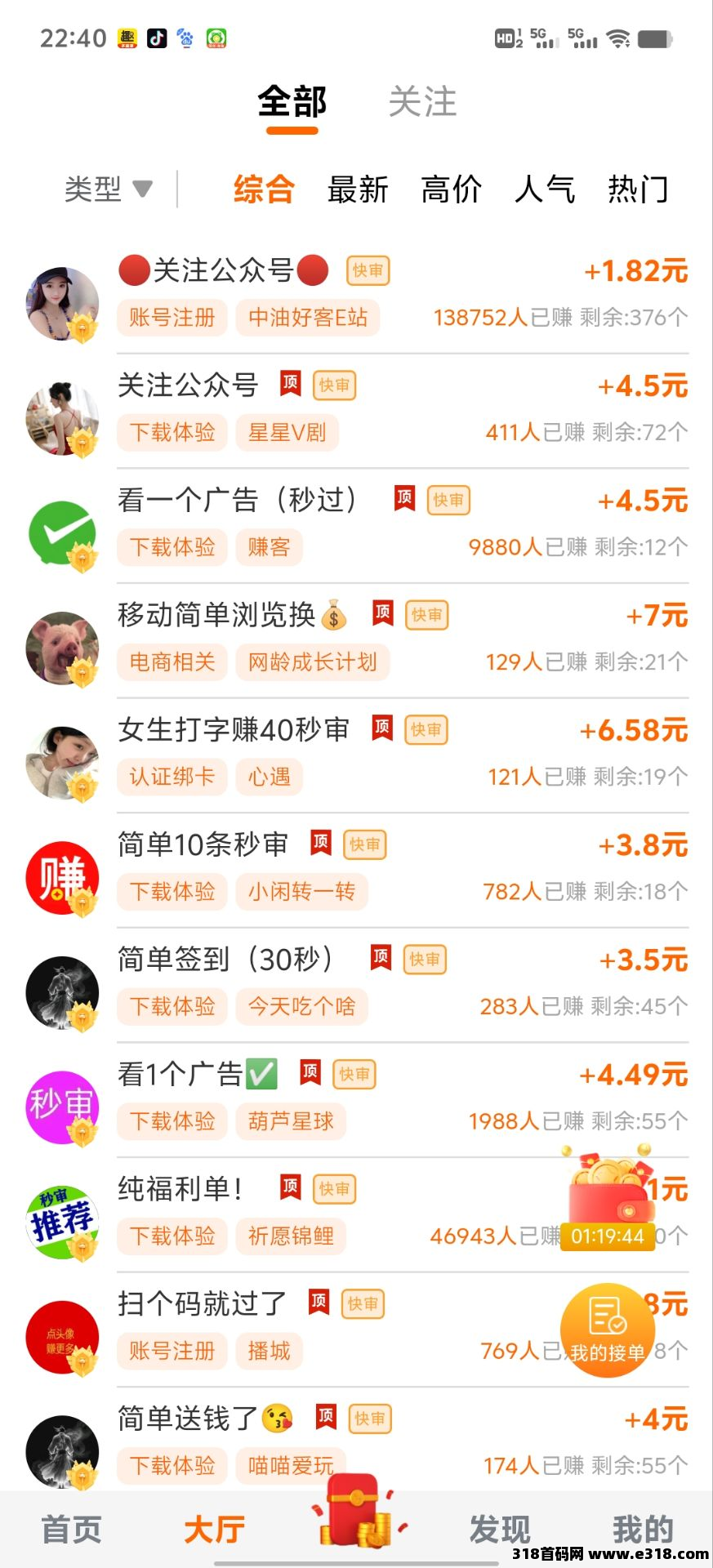Screen dimensions: 713x1568
Task: Expand the 类型 dropdown filter
Action: pyautogui.click(x=108, y=189)
